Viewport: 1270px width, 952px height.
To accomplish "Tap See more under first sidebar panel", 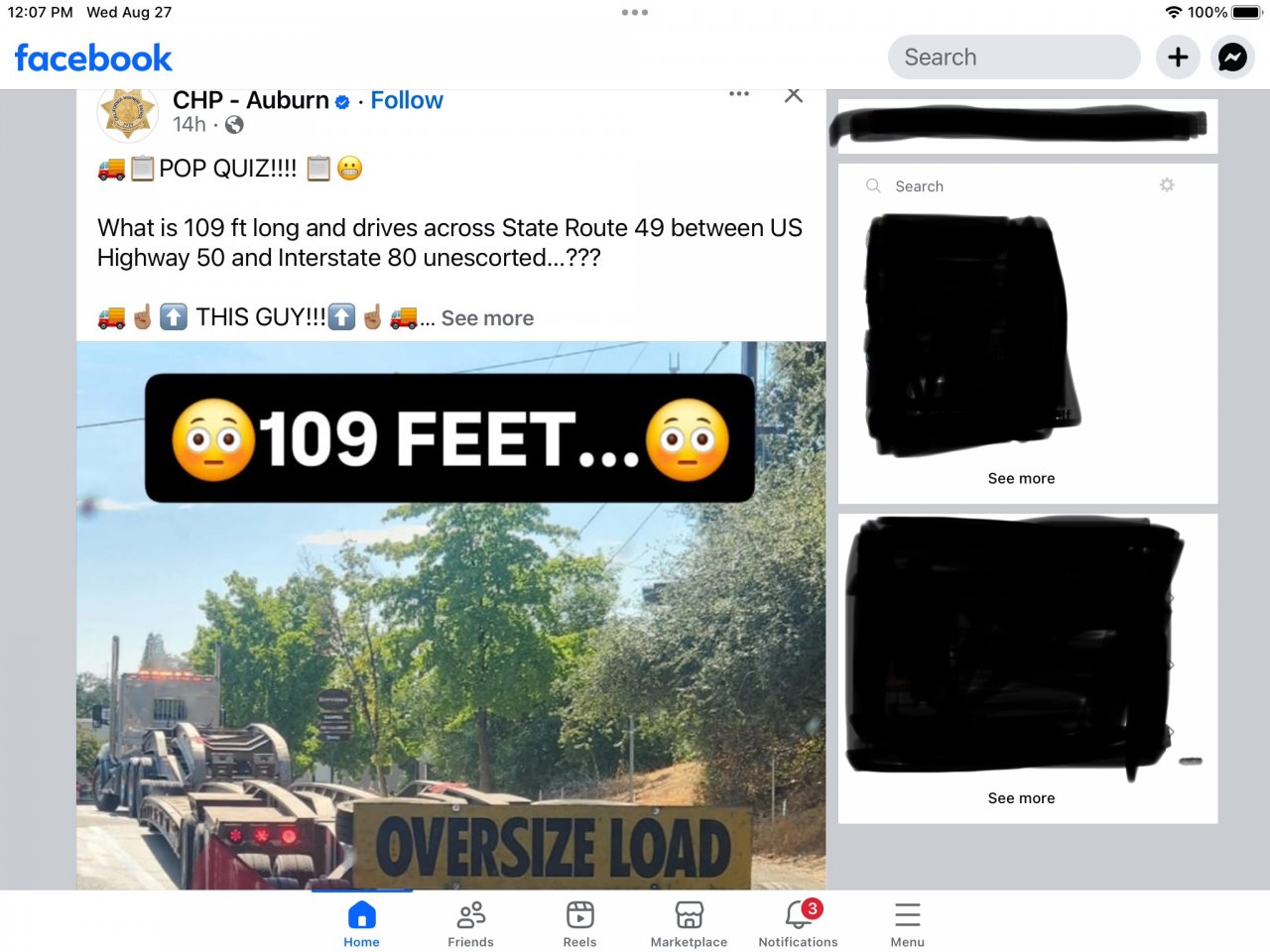I will [1021, 478].
